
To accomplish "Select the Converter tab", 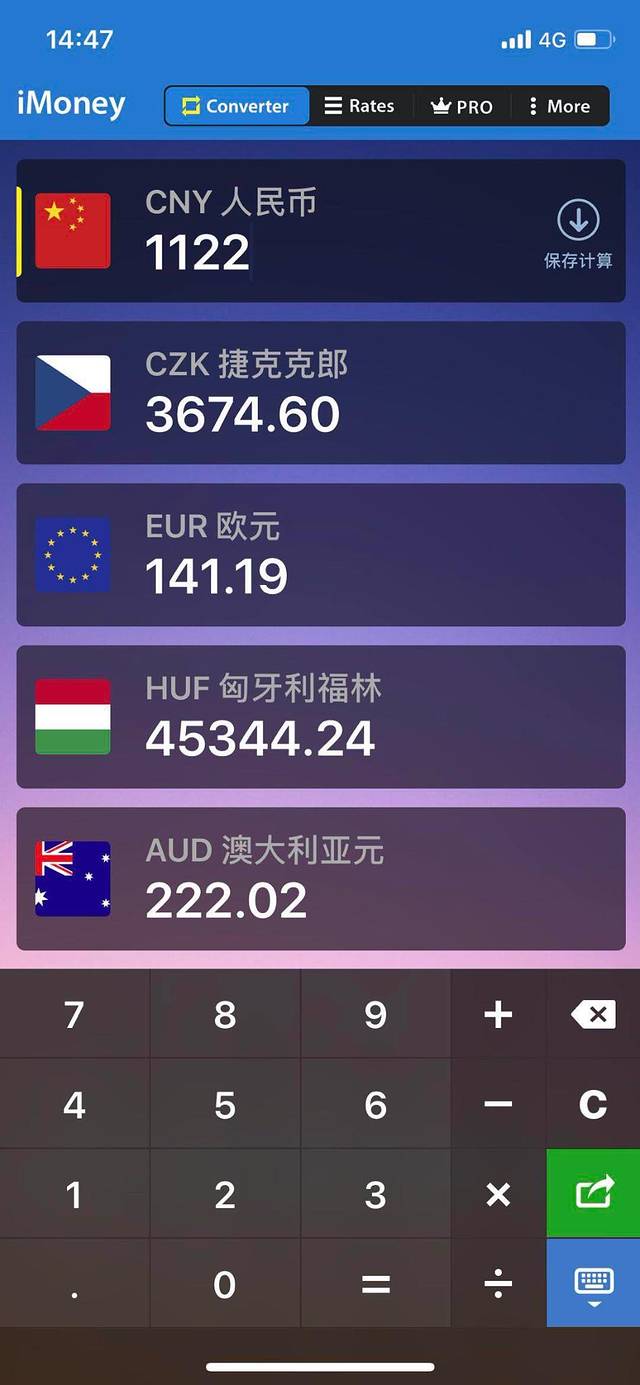I will 236,106.
